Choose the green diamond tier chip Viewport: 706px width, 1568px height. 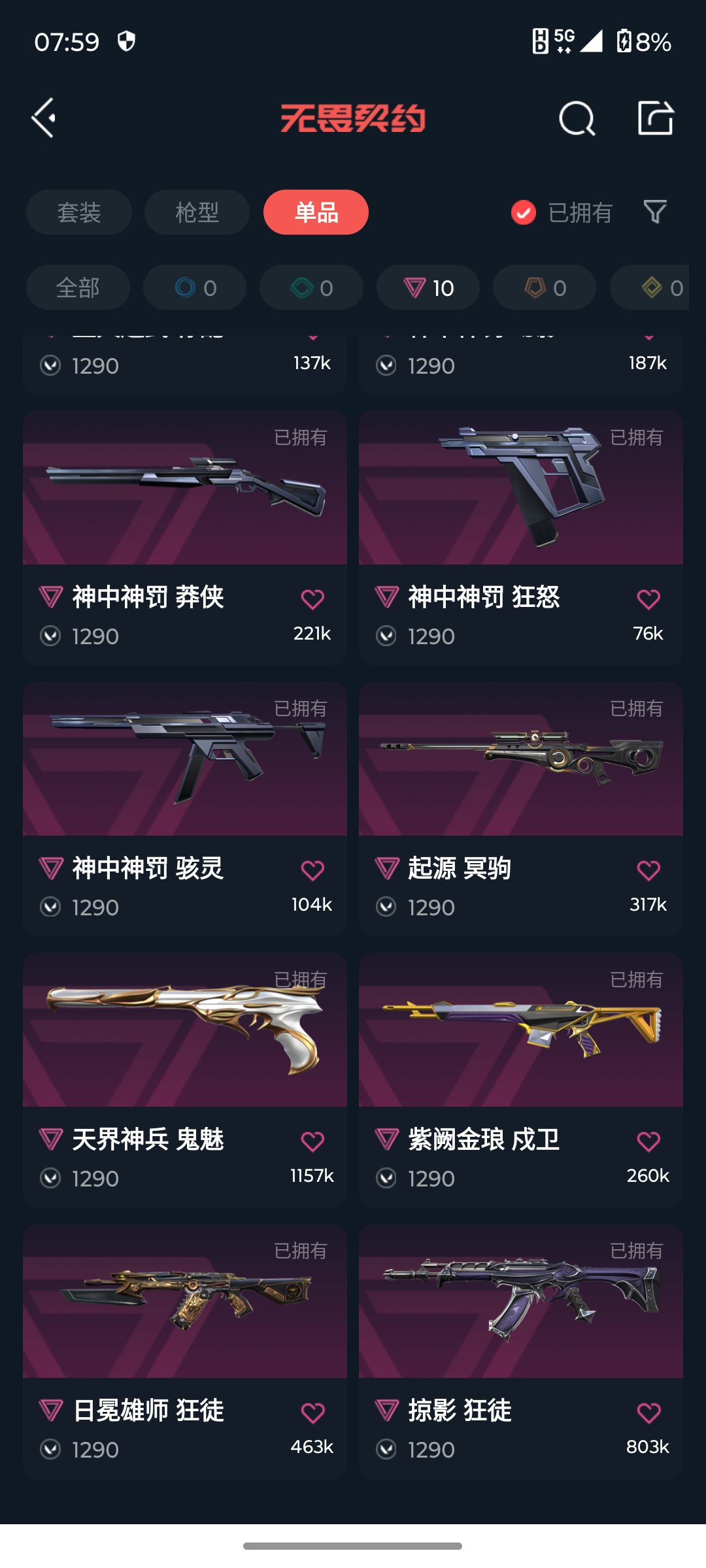pyautogui.click(x=311, y=287)
